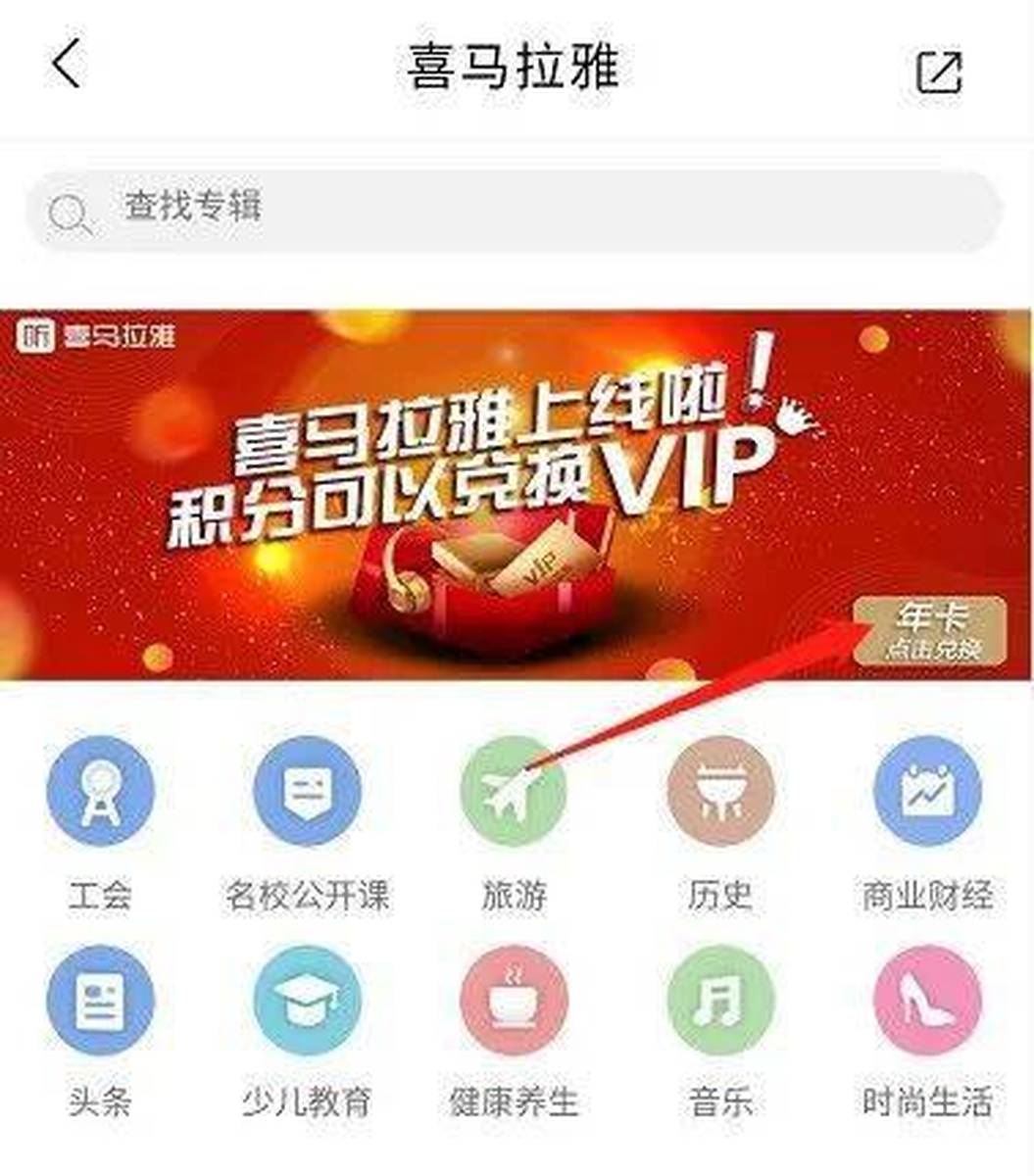Screen dimensions: 1034x1176
Task: Open the 健康养生 health category
Action: [514, 1000]
